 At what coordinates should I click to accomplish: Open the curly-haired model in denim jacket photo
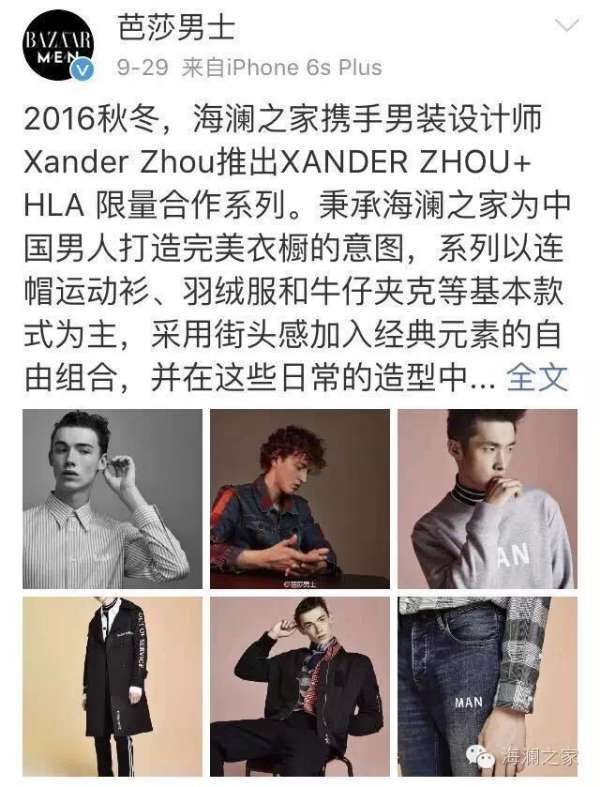[x=300, y=498]
